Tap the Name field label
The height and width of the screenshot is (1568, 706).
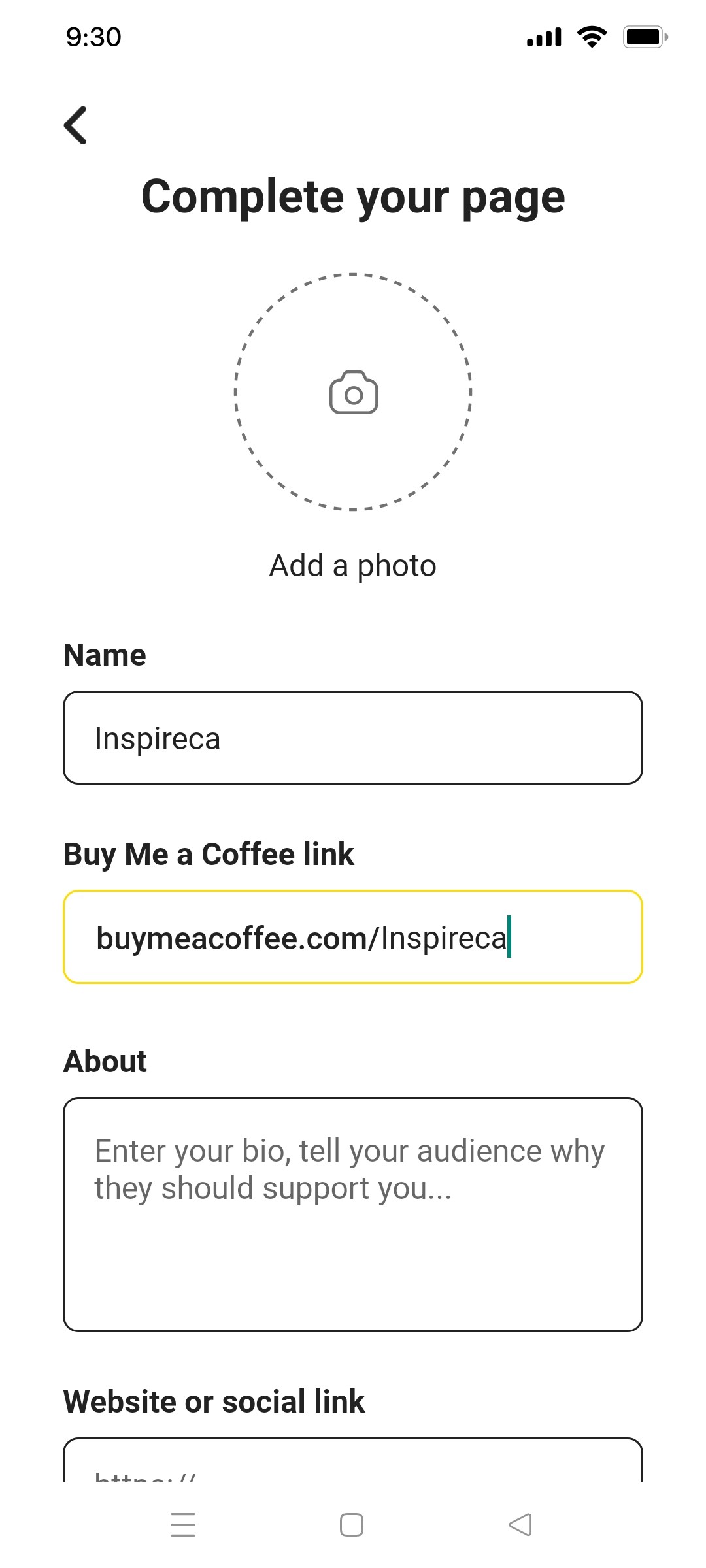105,654
